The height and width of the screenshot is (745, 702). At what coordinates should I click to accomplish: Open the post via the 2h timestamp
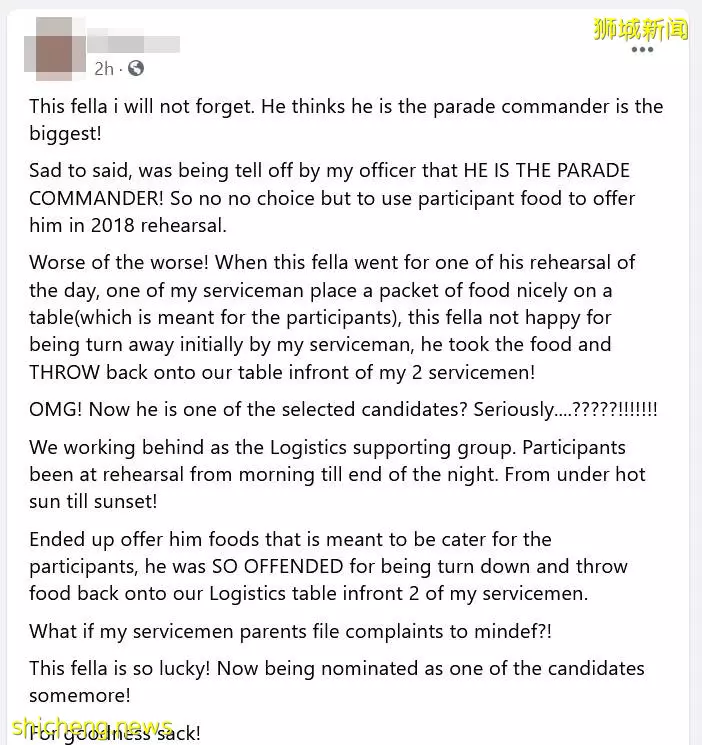(104, 69)
